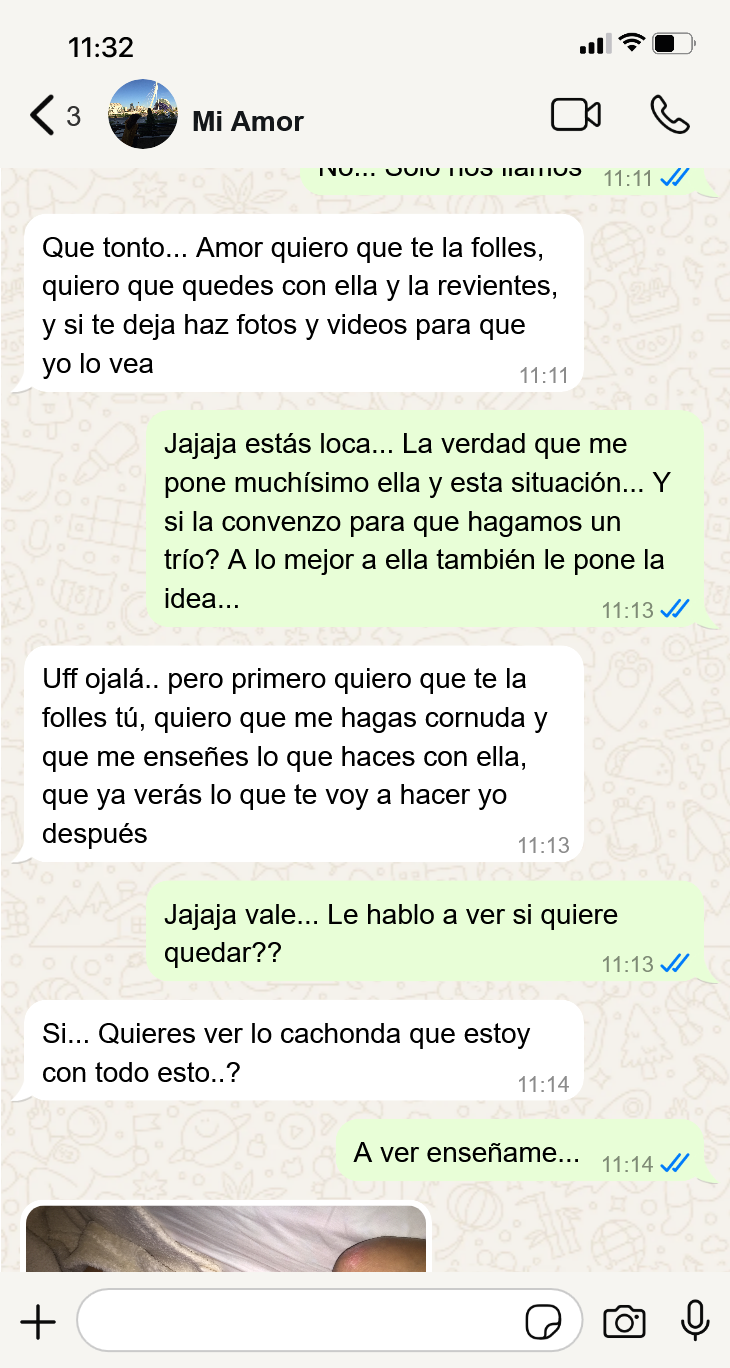Open the sticker picker
Screen dimensions: 730x1368
point(543,1322)
